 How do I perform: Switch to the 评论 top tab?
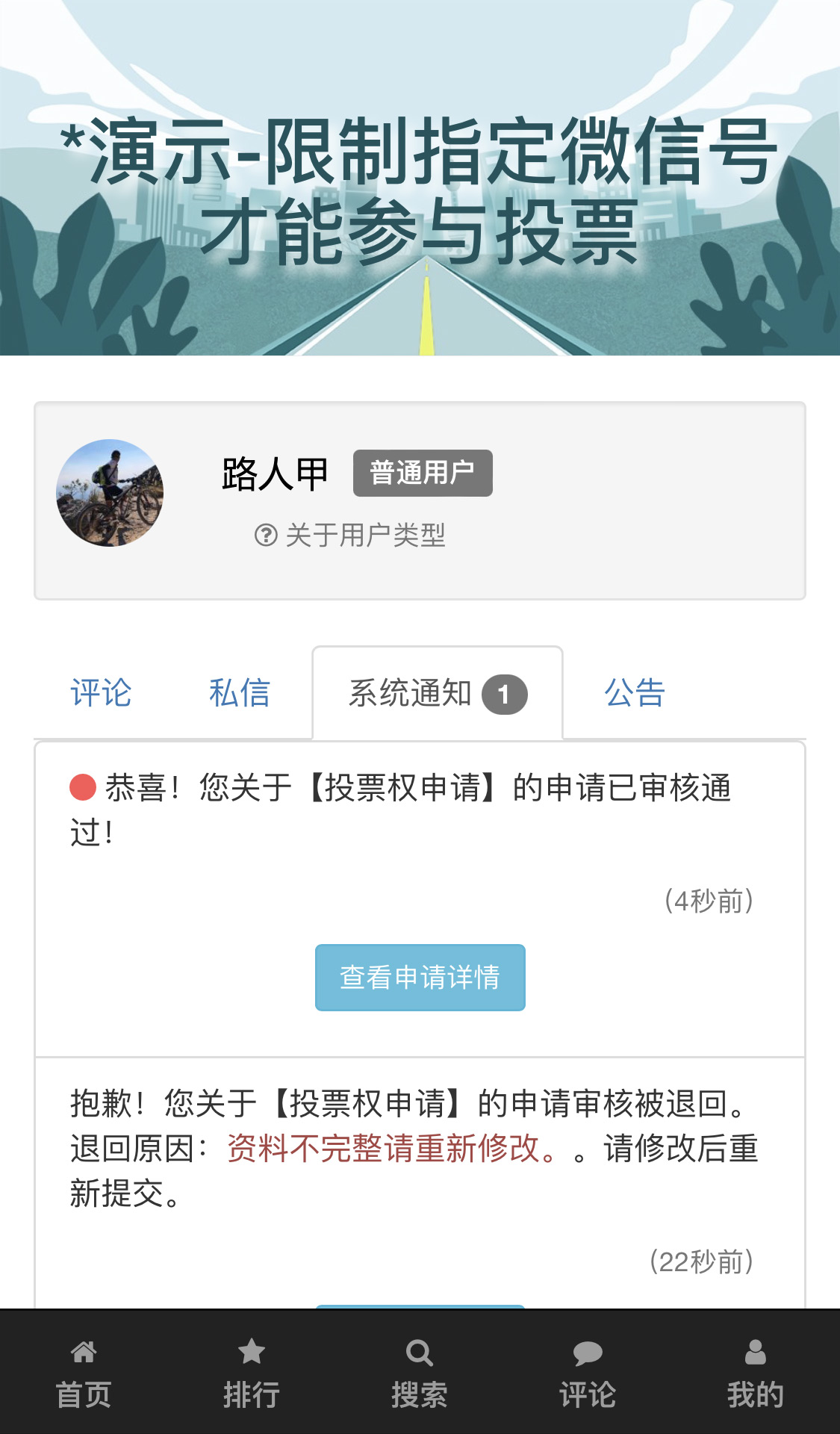tap(101, 693)
